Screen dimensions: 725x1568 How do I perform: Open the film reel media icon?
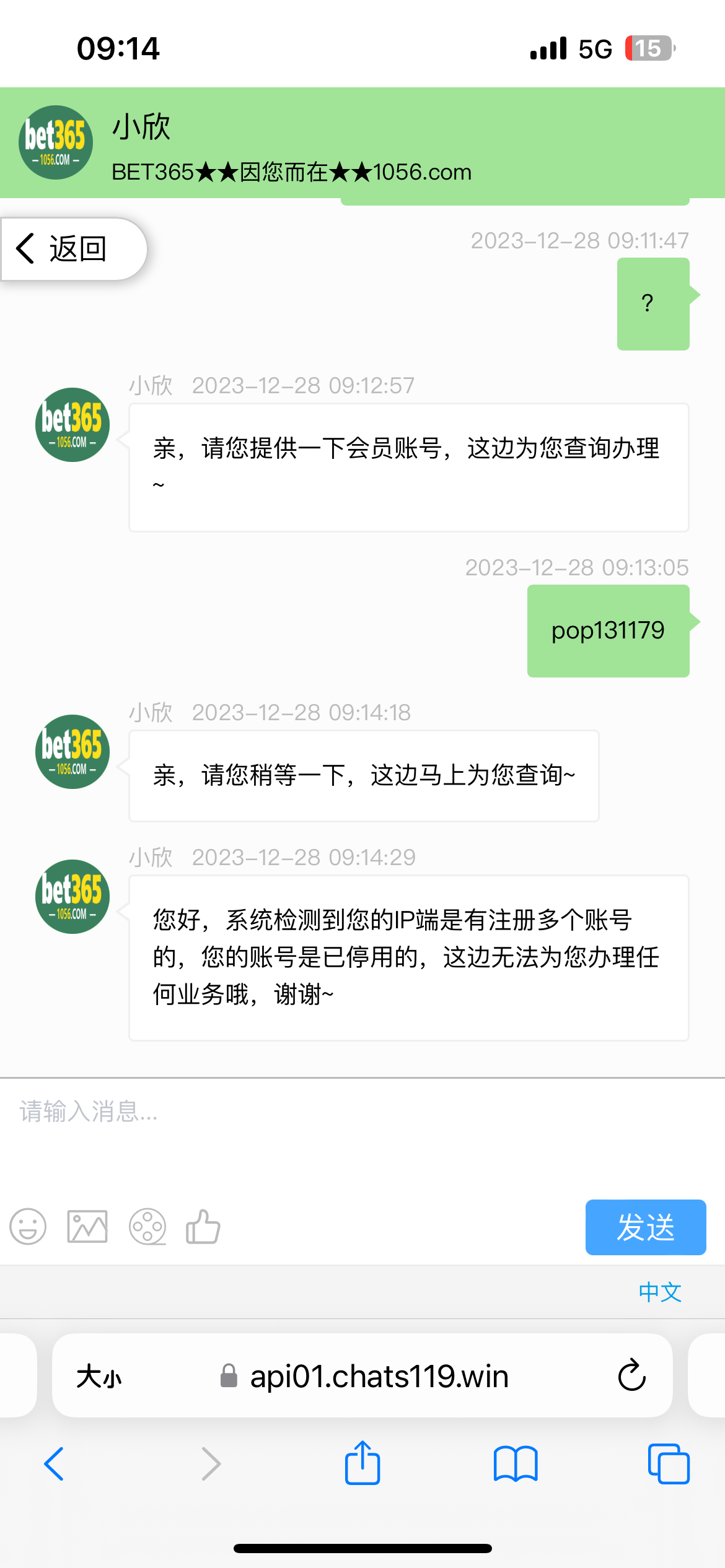click(x=147, y=1226)
